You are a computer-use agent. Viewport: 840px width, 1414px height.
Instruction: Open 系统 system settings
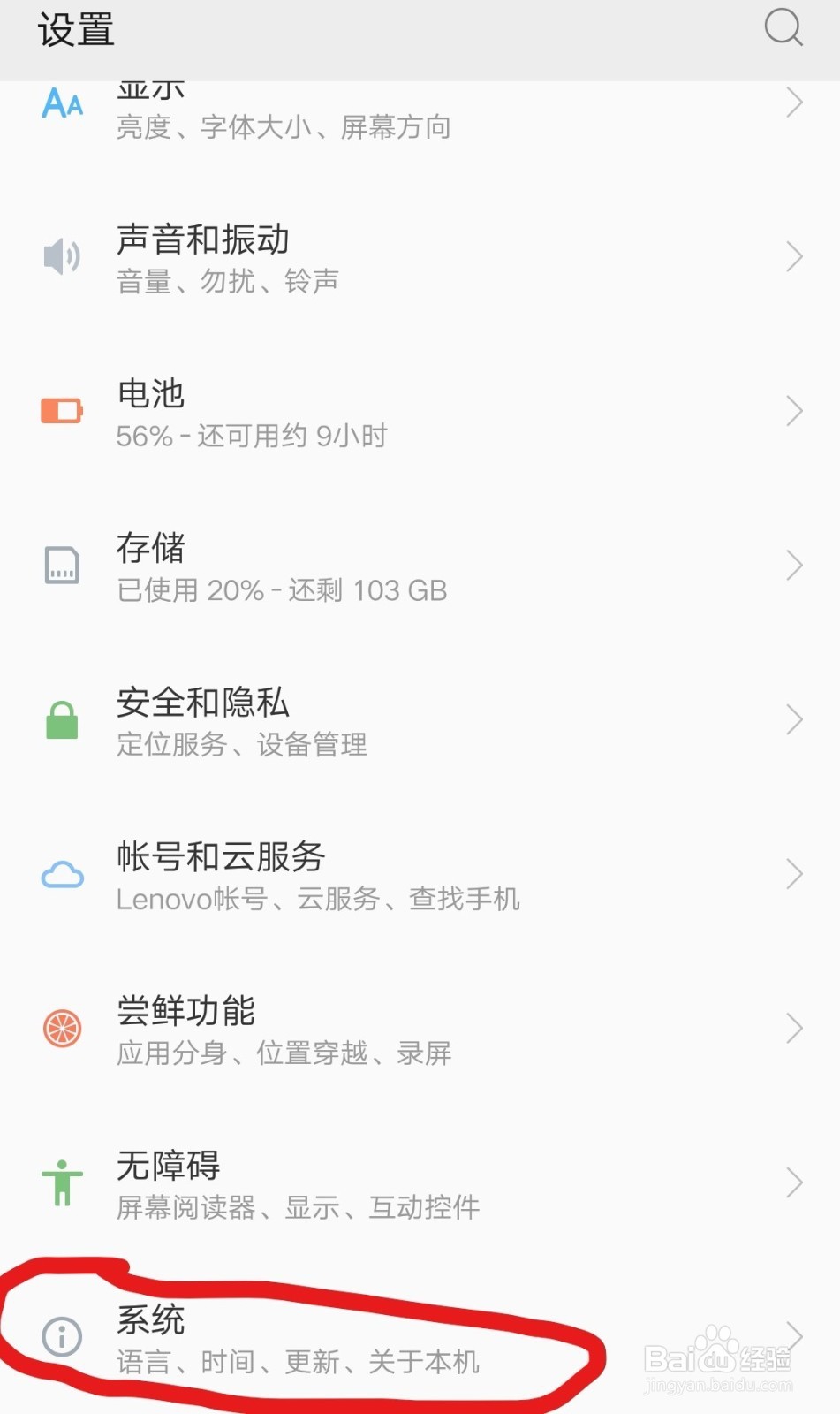point(420,1336)
